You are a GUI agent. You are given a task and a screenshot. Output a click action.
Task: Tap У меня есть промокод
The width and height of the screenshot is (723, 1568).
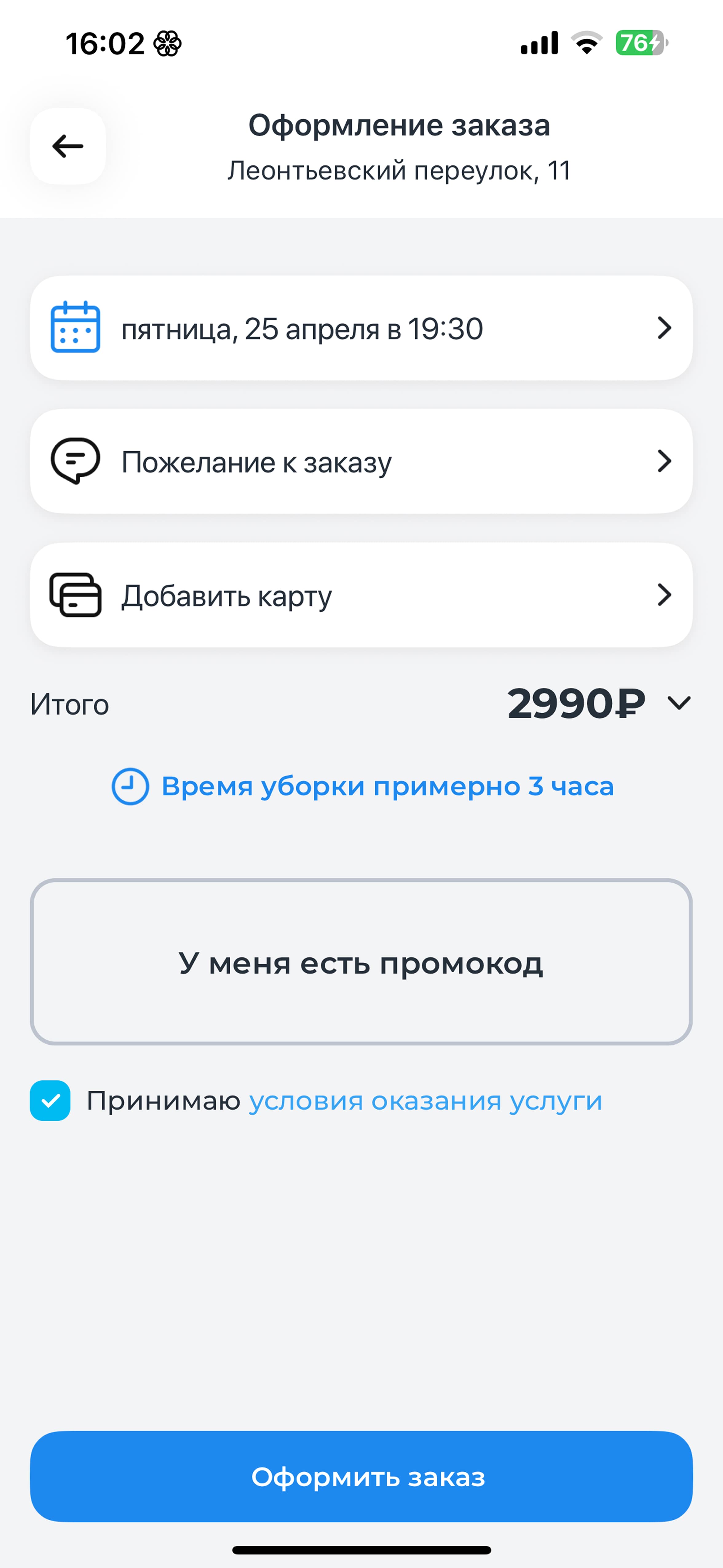tap(361, 962)
